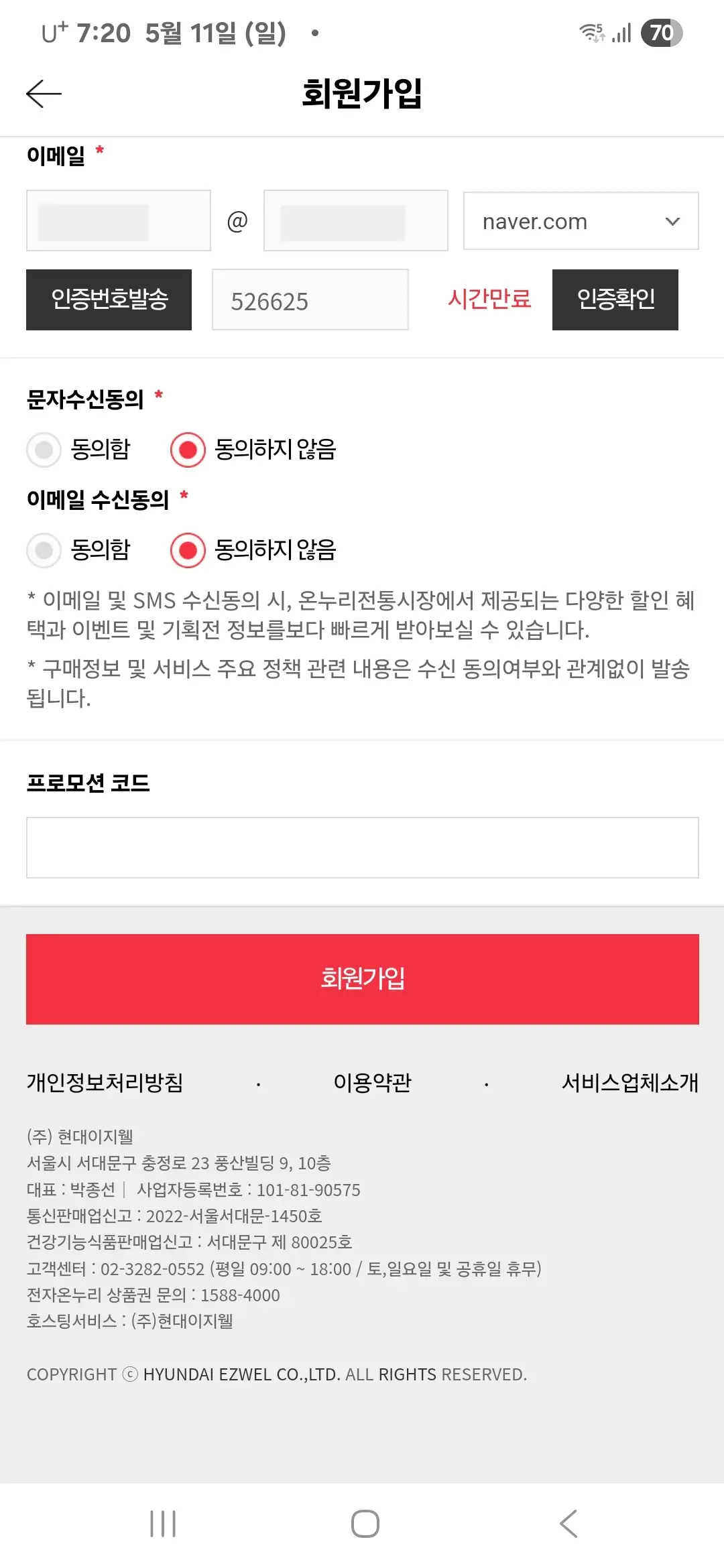Image resolution: width=724 pixels, height=1568 pixels.
Task: Click the 프로모션 코드 input field
Action: click(362, 846)
